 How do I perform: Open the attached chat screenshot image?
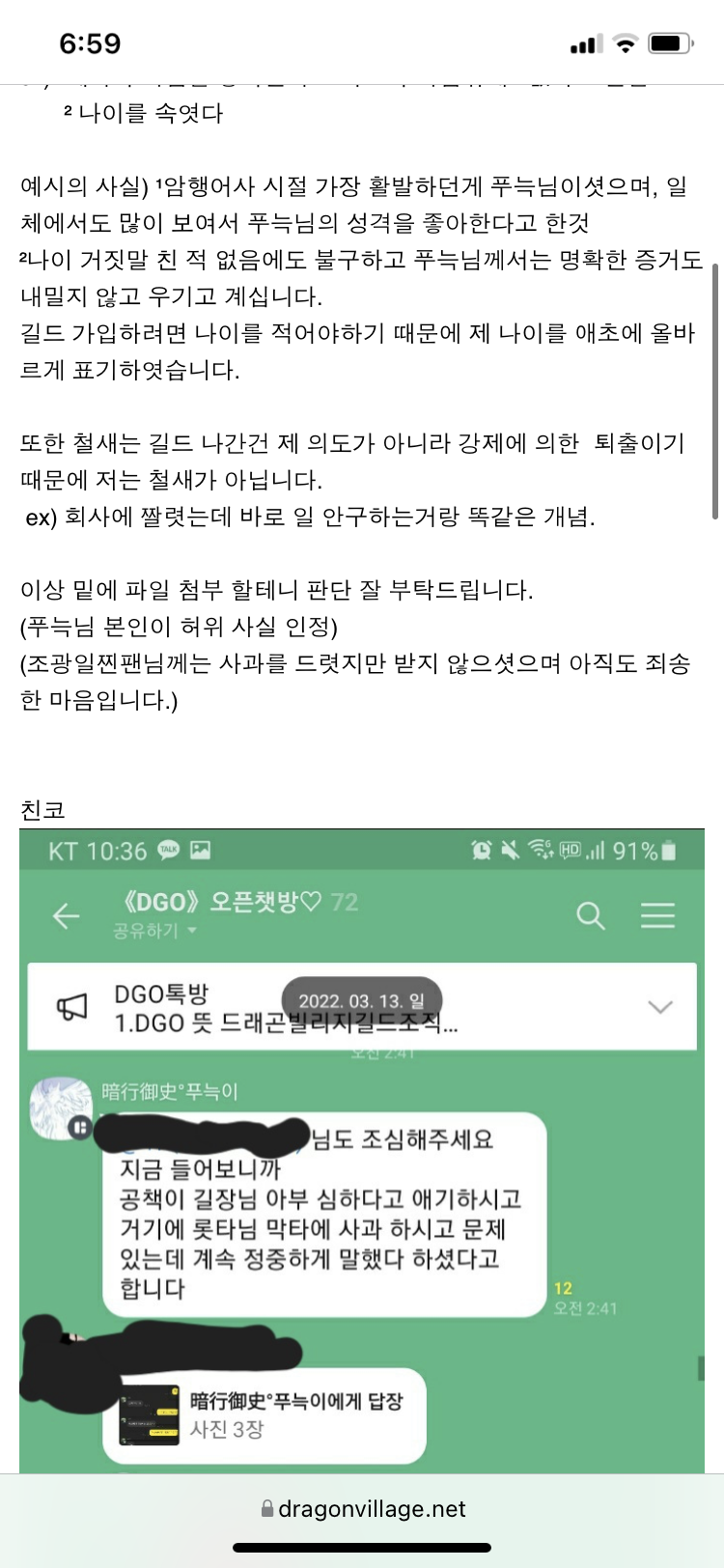click(x=362, y=1149)
